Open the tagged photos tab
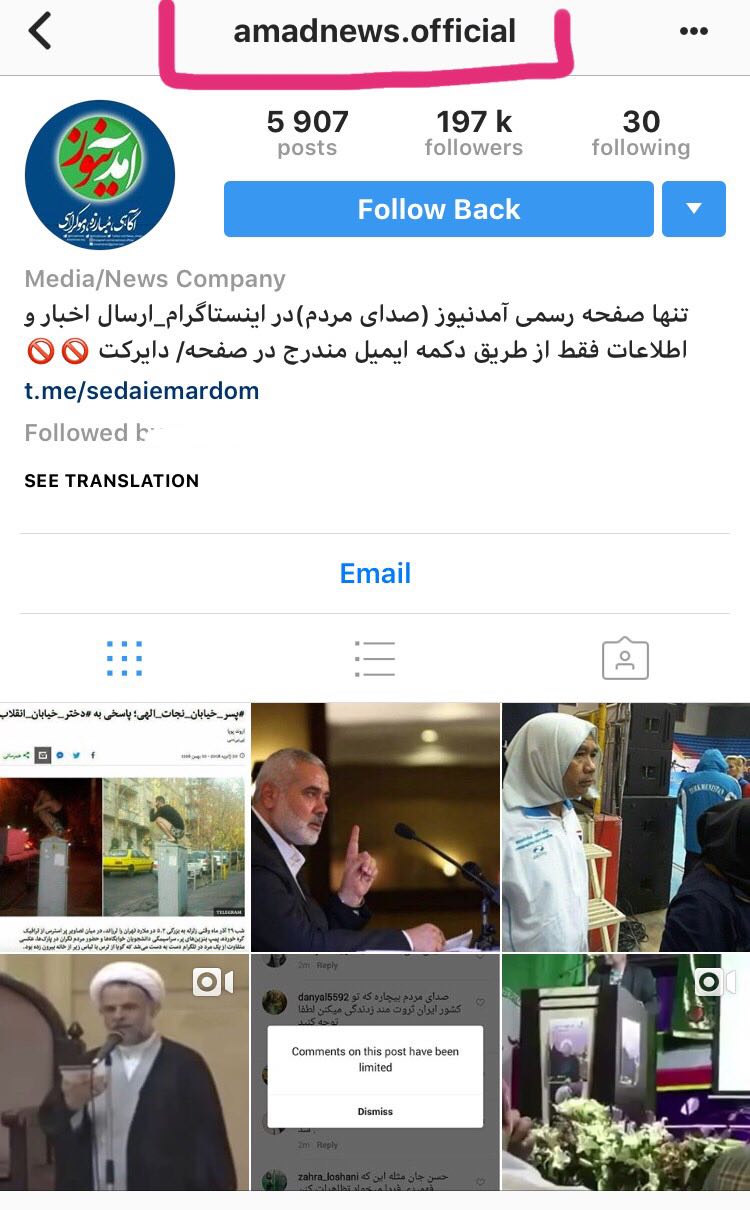 pos(625,658)
